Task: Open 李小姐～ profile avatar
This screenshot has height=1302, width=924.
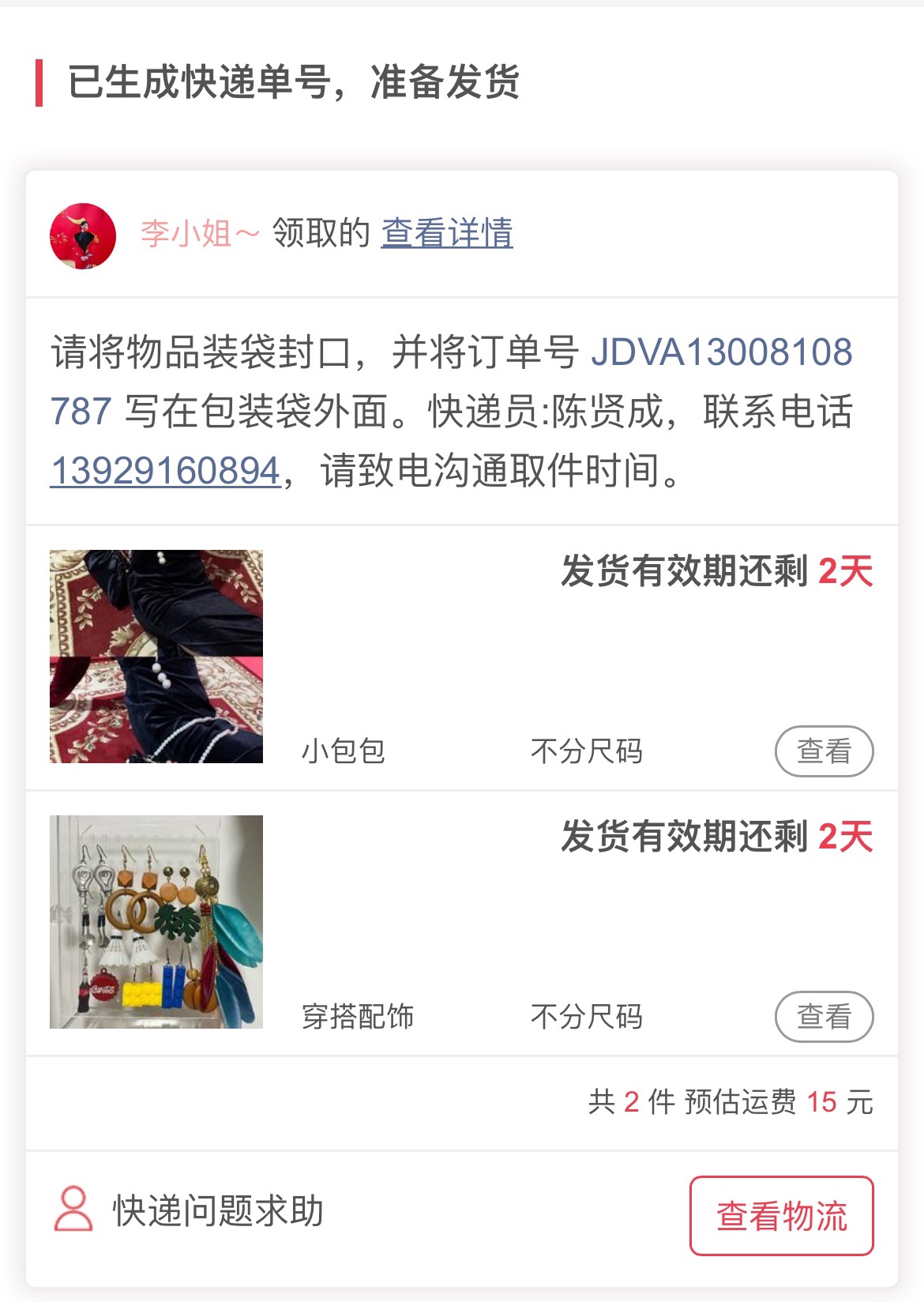Action: (83, 235)
